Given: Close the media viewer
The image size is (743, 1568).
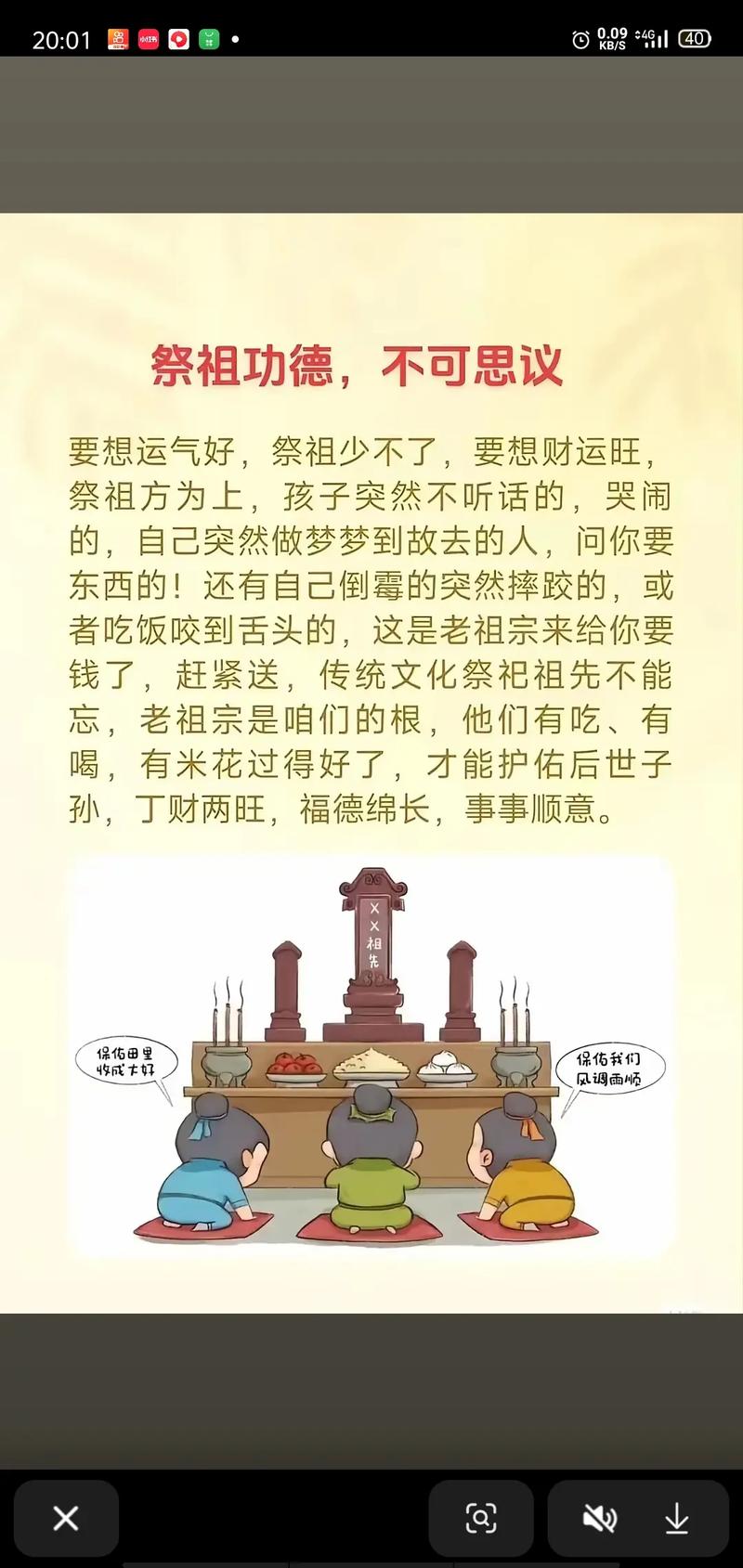Looking at the screenshot, I should tap(66, 1519).
